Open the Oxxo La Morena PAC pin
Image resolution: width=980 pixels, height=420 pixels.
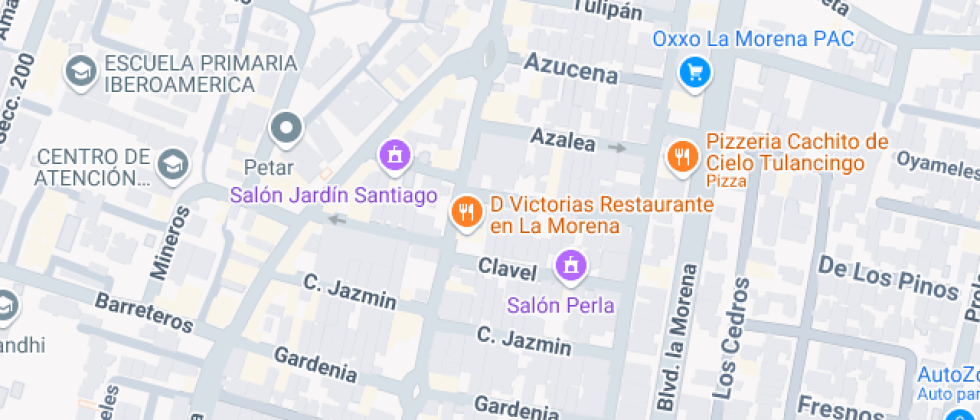pos(695,72)
